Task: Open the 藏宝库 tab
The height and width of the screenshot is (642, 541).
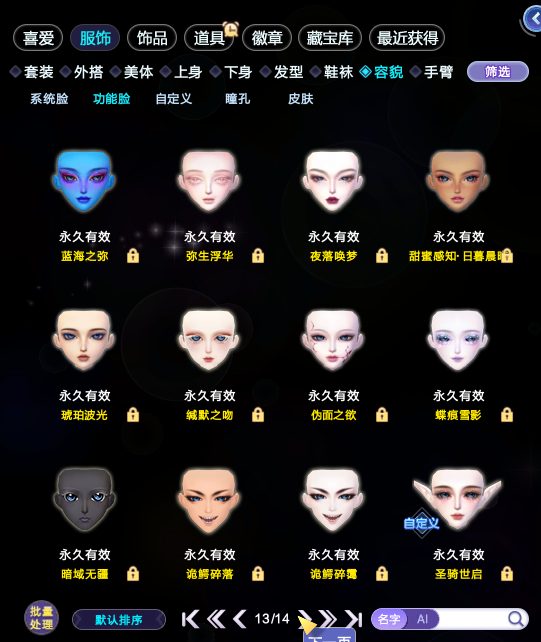Action: pos(330,38)
